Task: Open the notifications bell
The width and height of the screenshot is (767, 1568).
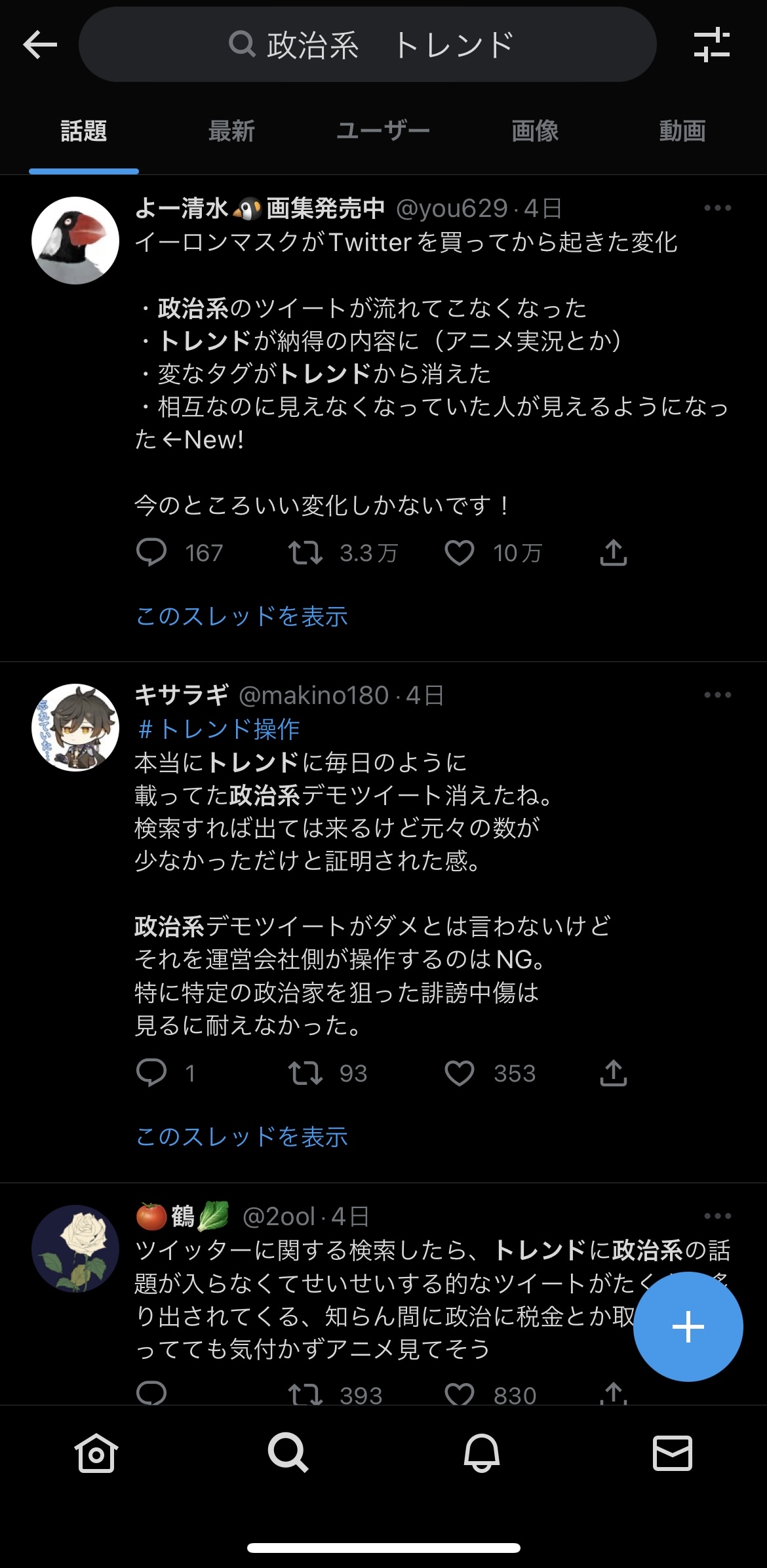Action: click(x=482, y=1453)
